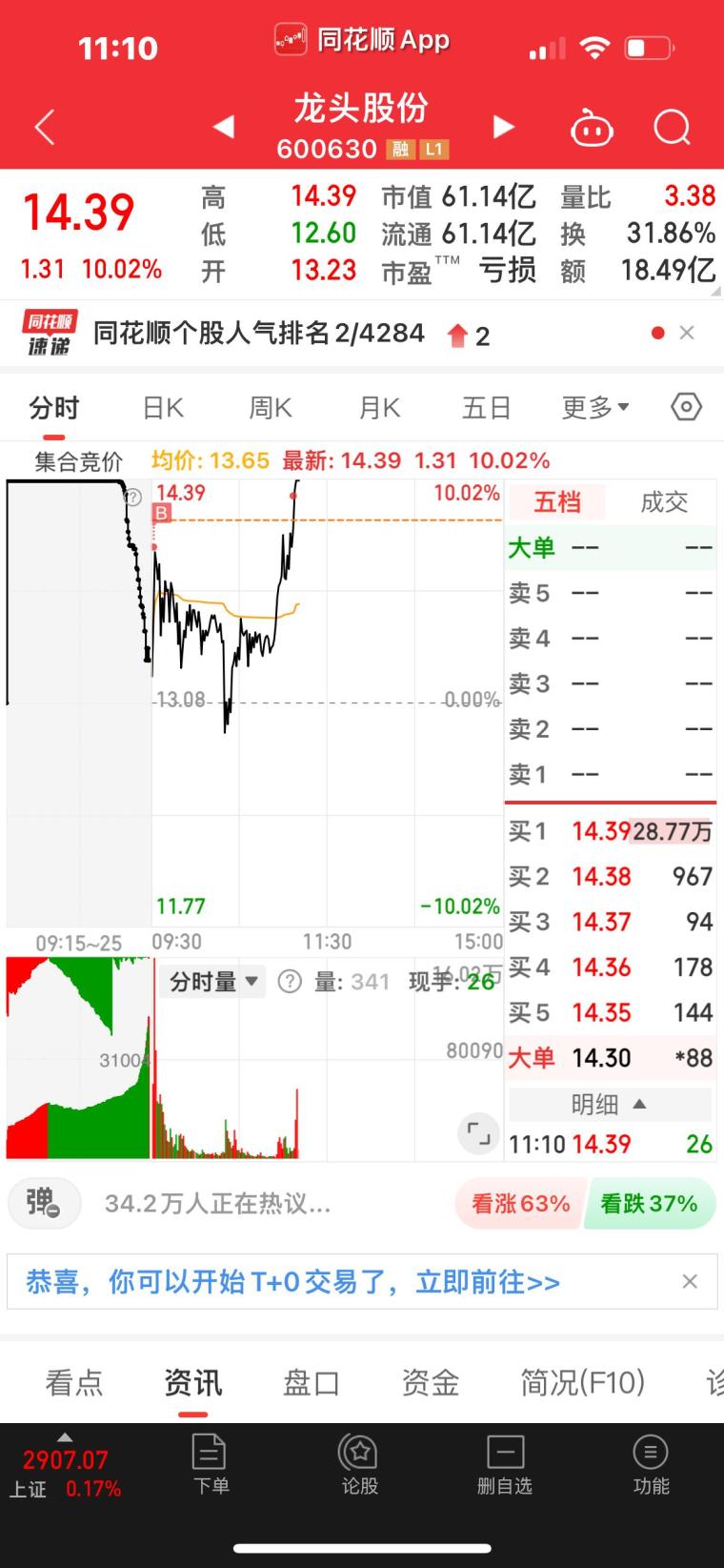Expand the chart to full screen

click(x=478, y=1133)
